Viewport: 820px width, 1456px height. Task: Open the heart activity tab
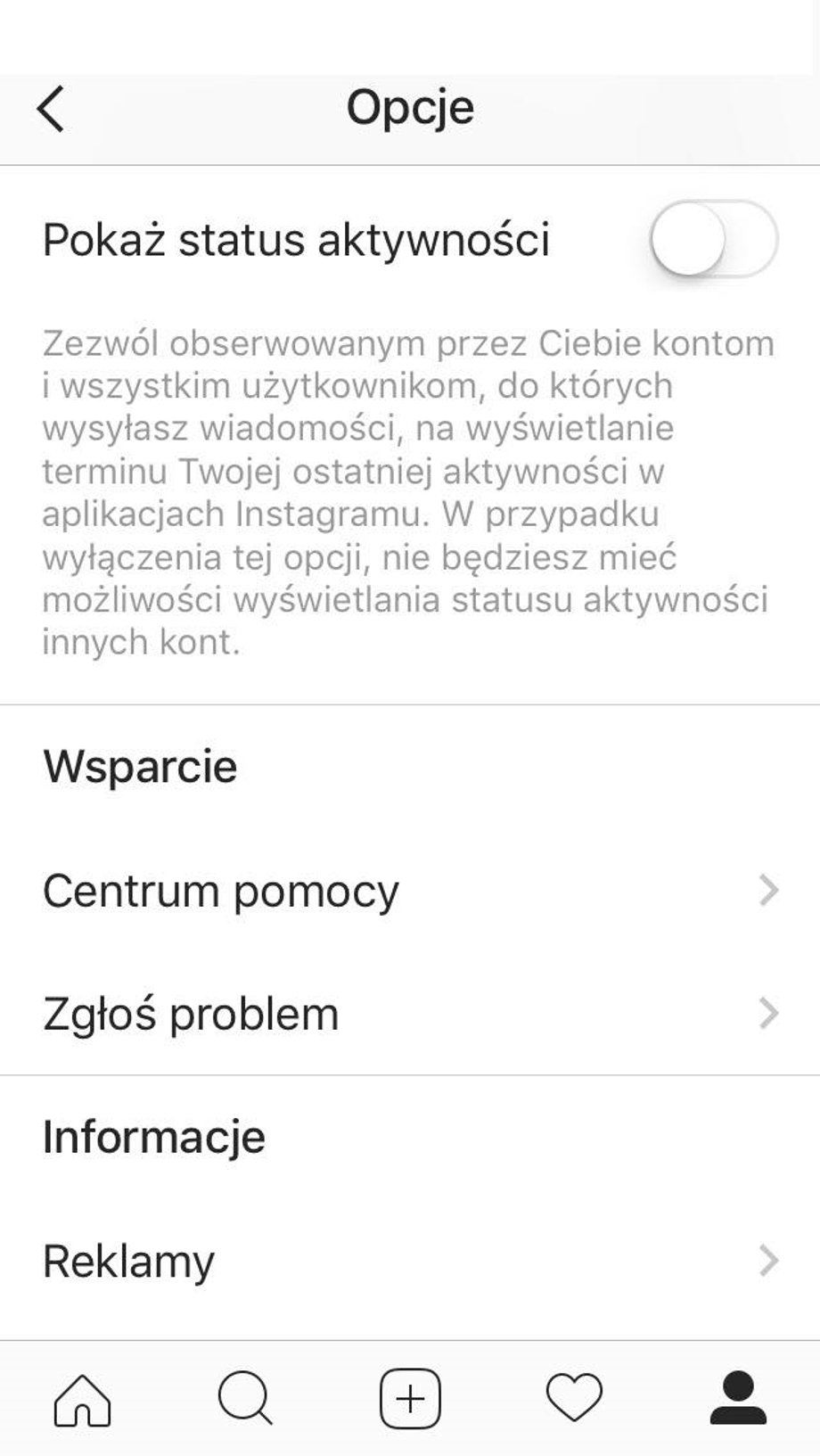pos(574,1398)
